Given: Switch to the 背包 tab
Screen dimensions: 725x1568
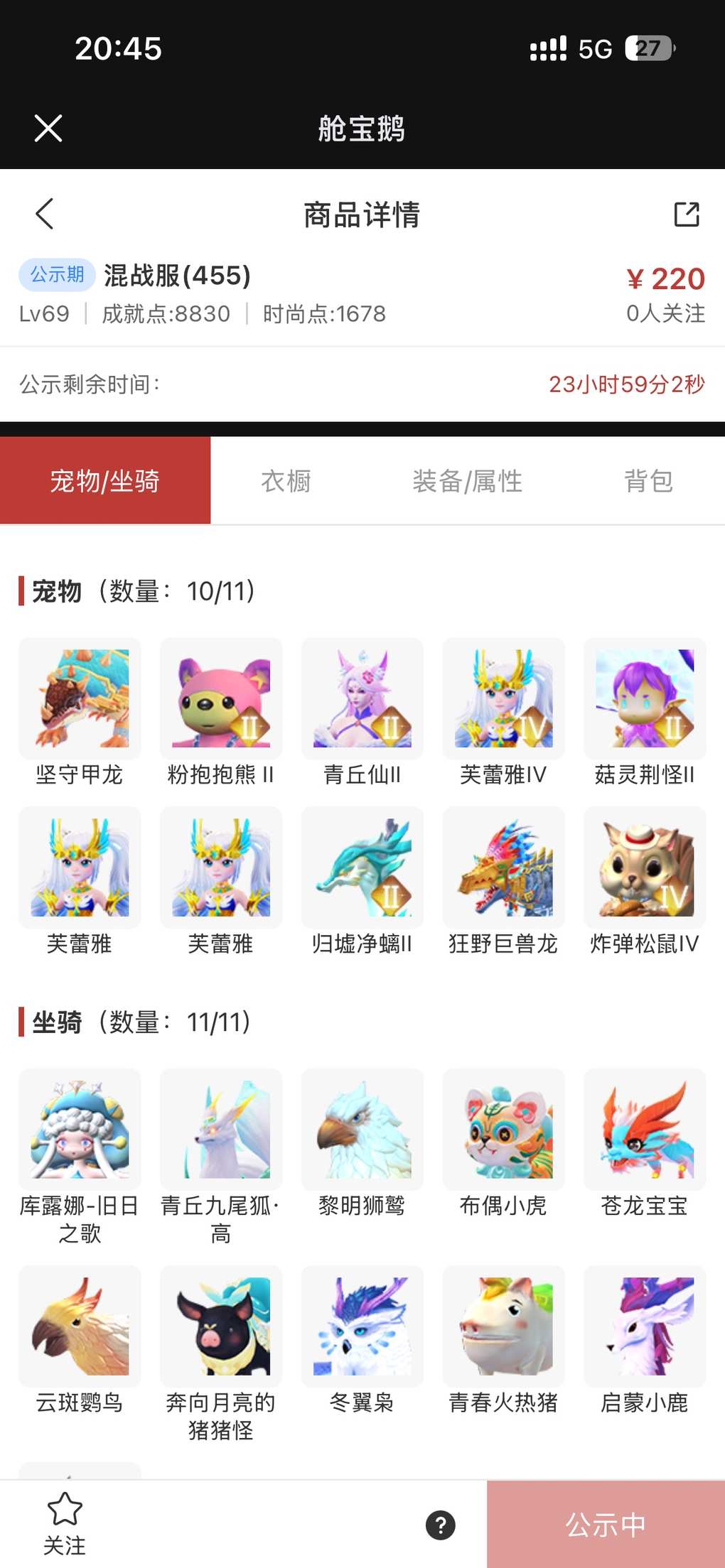Looking at the screenshot, I should click(648, 481).
